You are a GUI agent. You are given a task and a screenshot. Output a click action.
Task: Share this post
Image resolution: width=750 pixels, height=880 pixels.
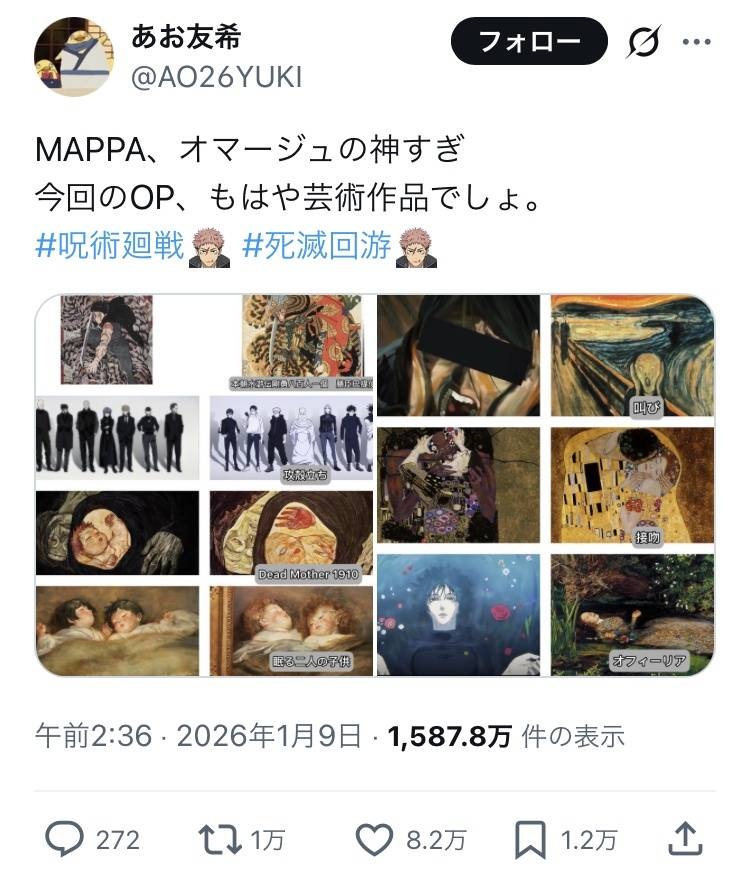coord(682,839)
